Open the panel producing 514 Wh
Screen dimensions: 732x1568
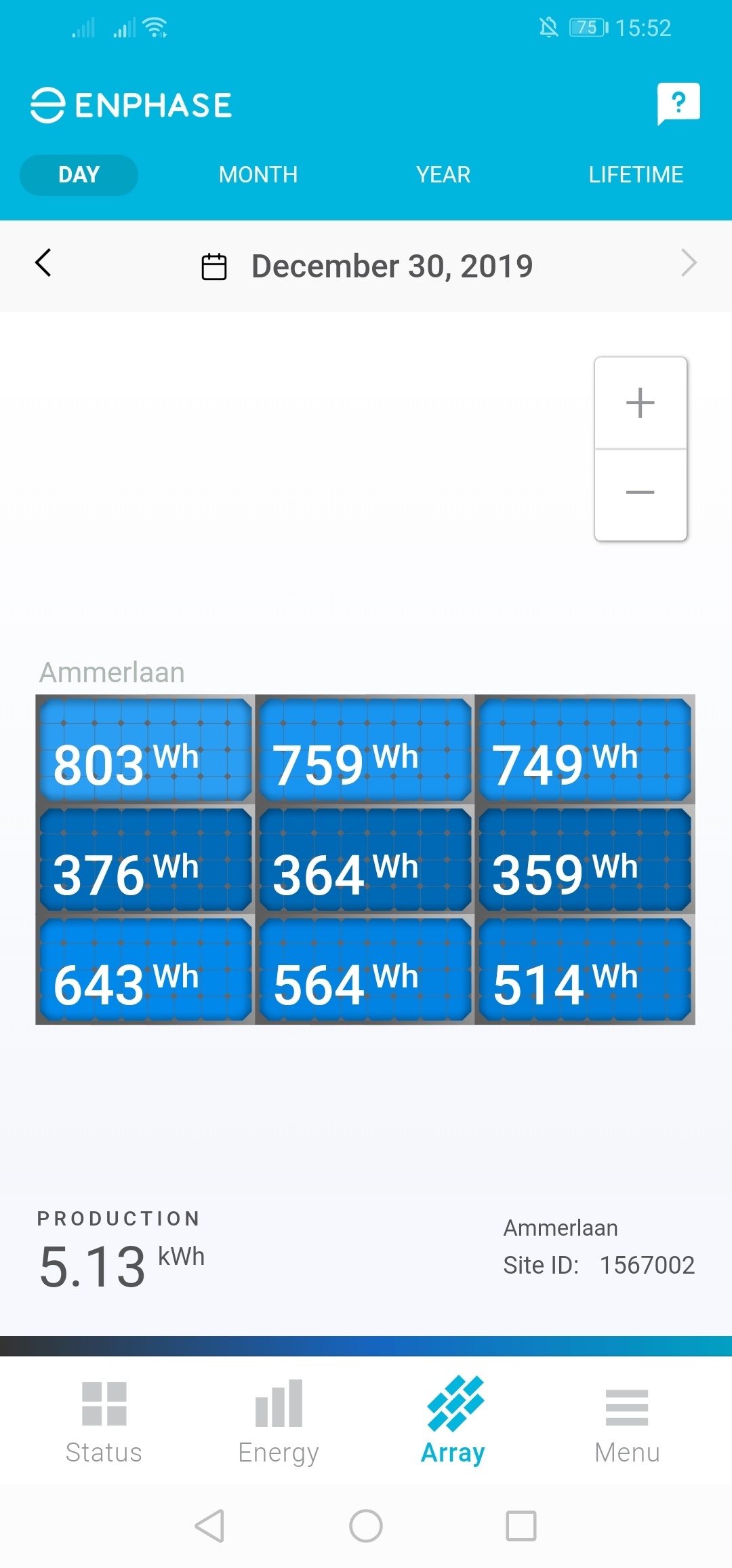(x=584, y=969)
